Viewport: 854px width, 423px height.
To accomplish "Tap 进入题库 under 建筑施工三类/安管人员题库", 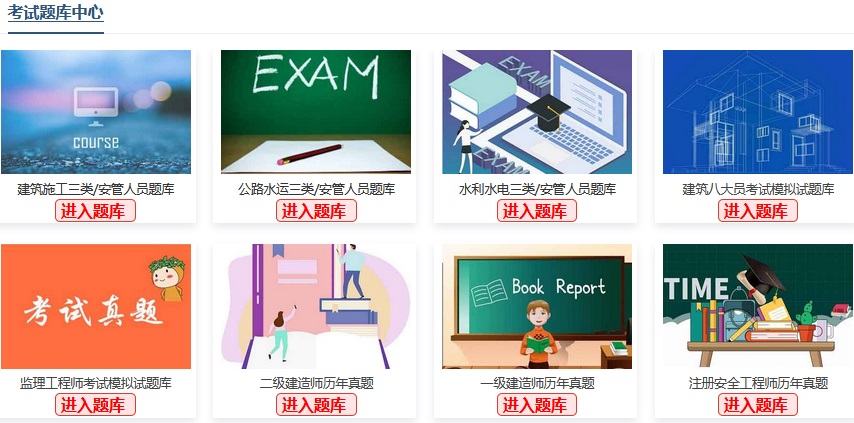I will (x=95, y=211).
